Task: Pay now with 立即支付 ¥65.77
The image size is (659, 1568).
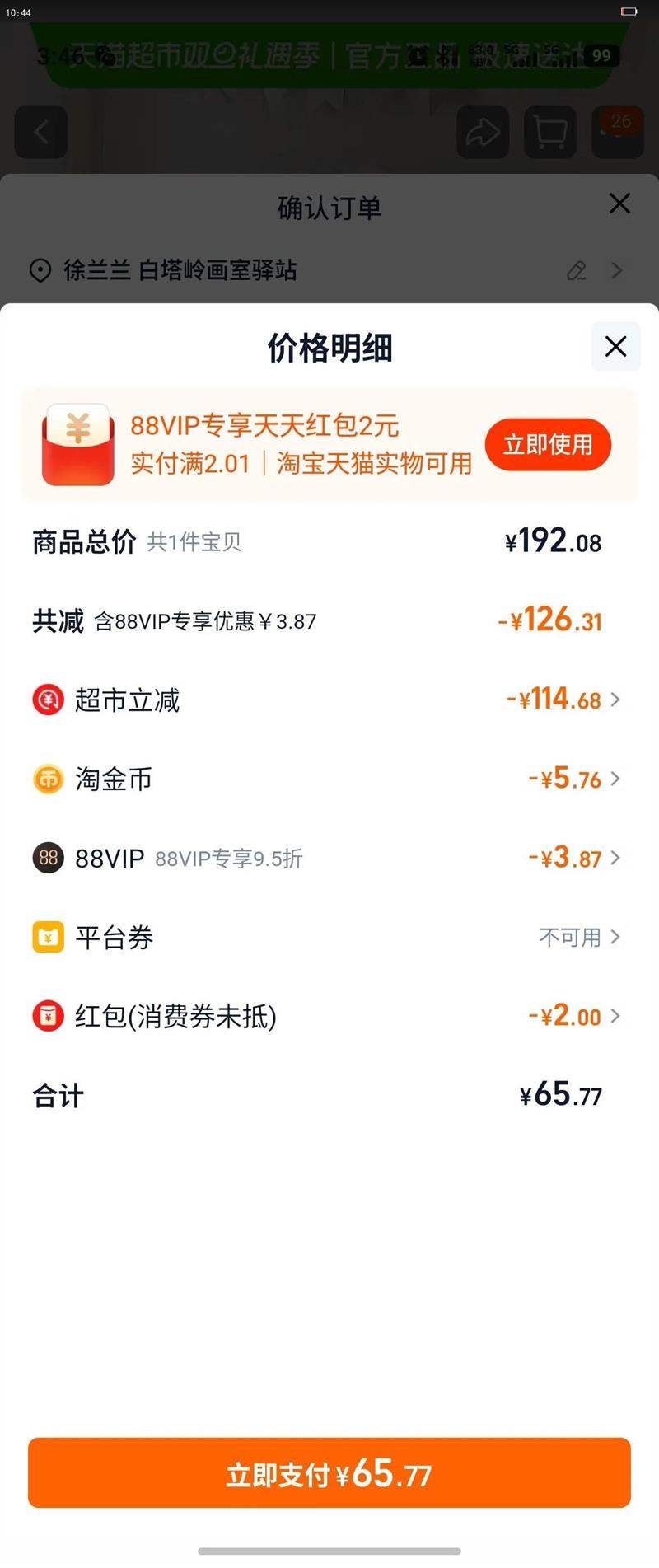Action: pos(329,1473)
